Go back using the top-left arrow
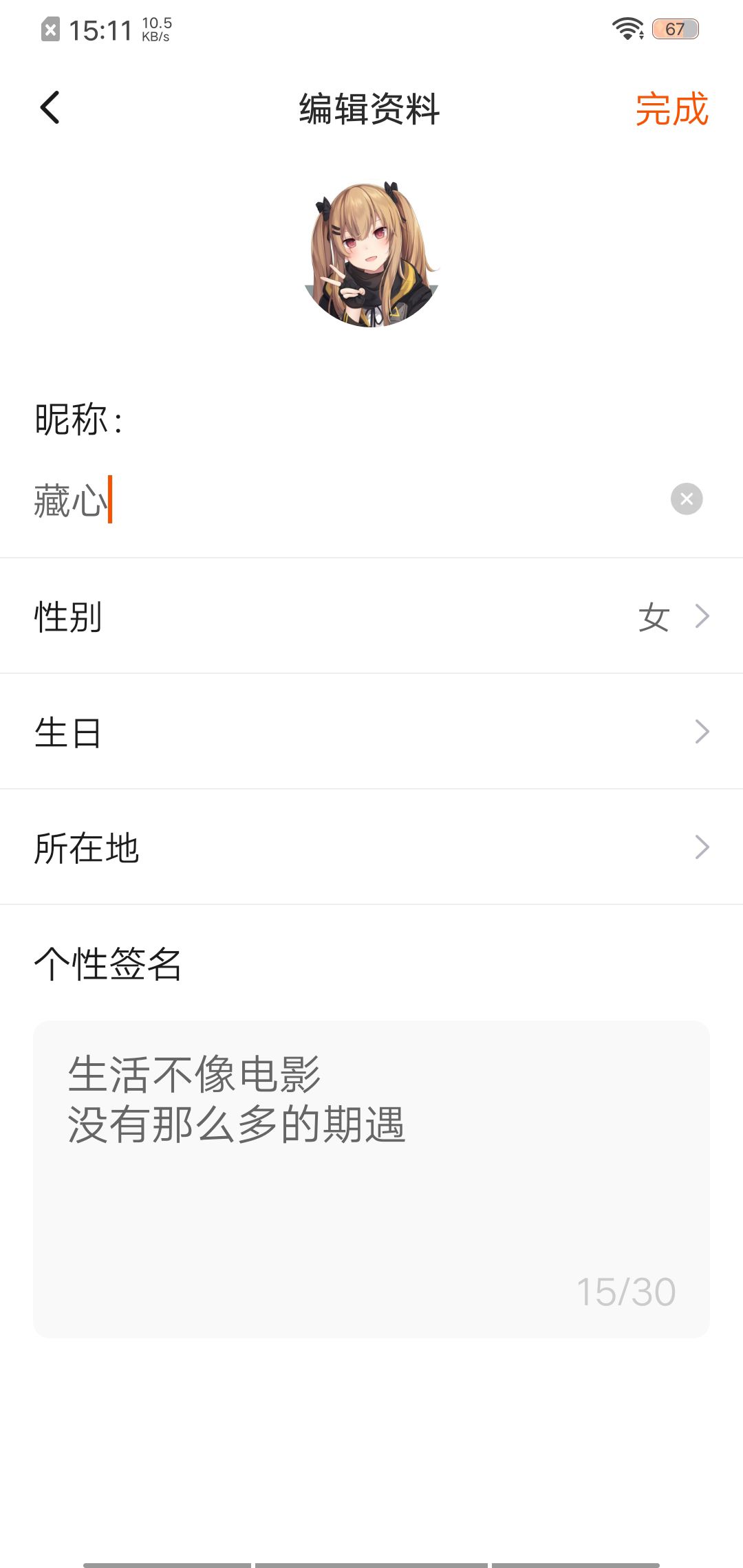The image size is (743, 1568). (x=50, y=108)
